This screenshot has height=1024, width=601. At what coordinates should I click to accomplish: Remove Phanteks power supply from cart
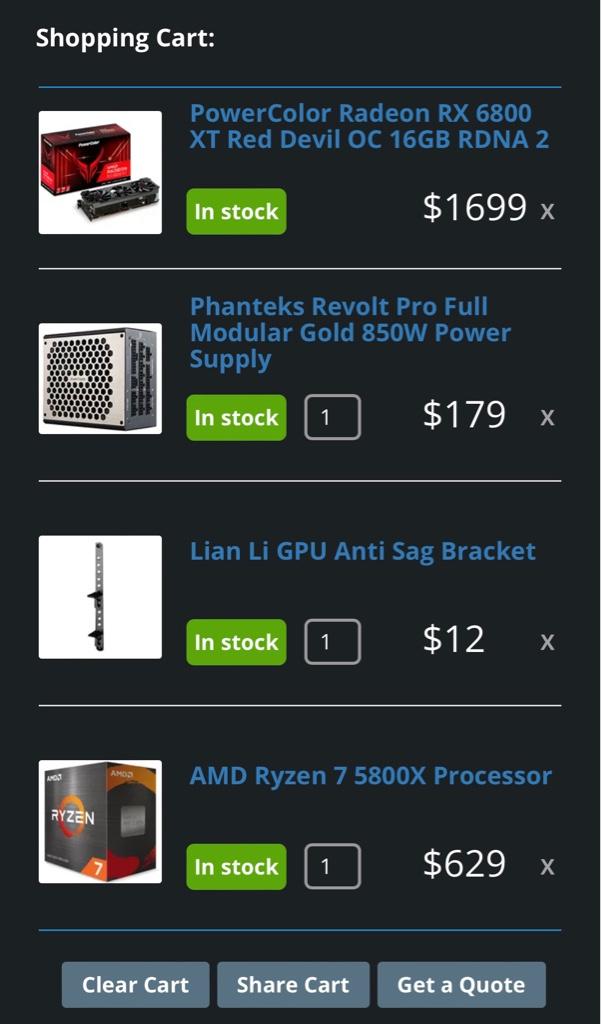tap(547, 417)
